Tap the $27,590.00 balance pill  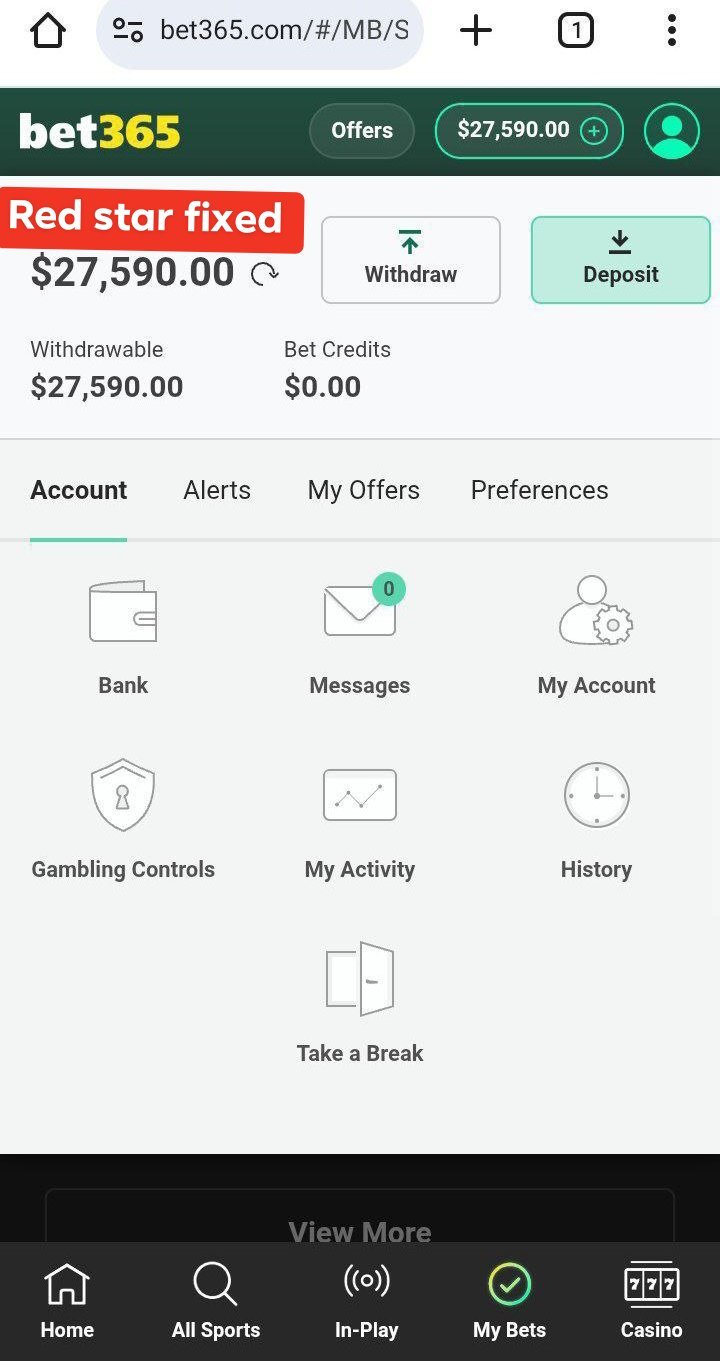[529, 131]
